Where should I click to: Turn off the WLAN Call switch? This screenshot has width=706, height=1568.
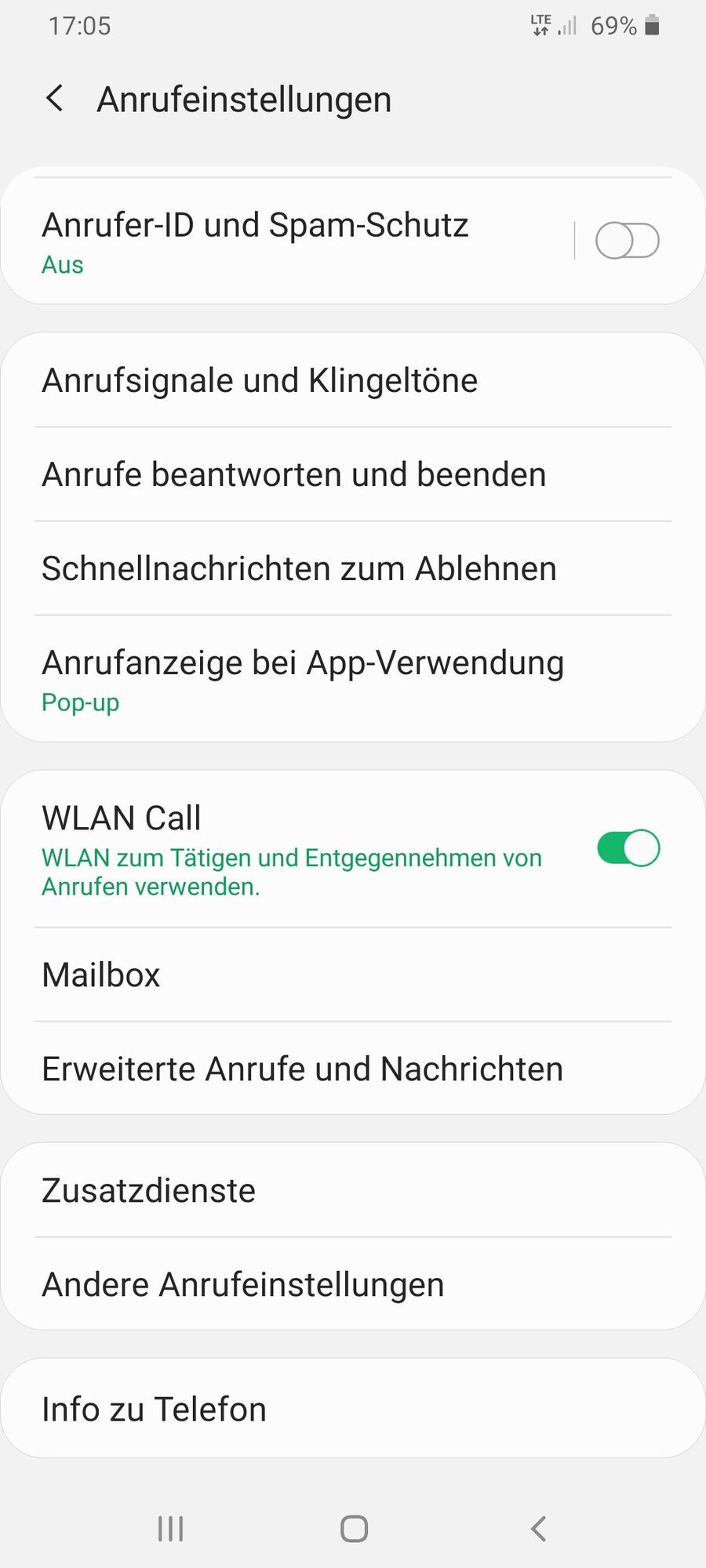tap(628, 848)
